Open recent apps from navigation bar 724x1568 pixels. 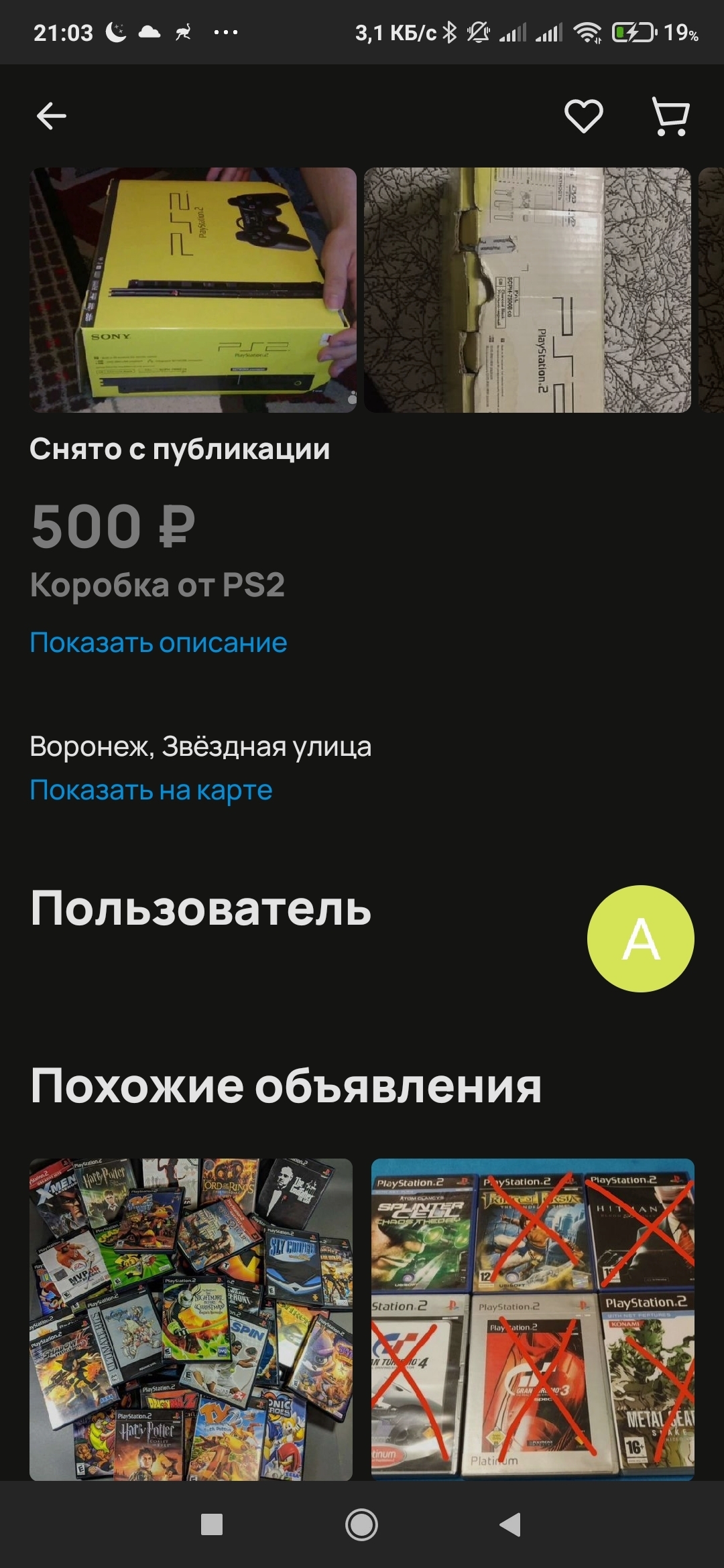click(212, 1525)
